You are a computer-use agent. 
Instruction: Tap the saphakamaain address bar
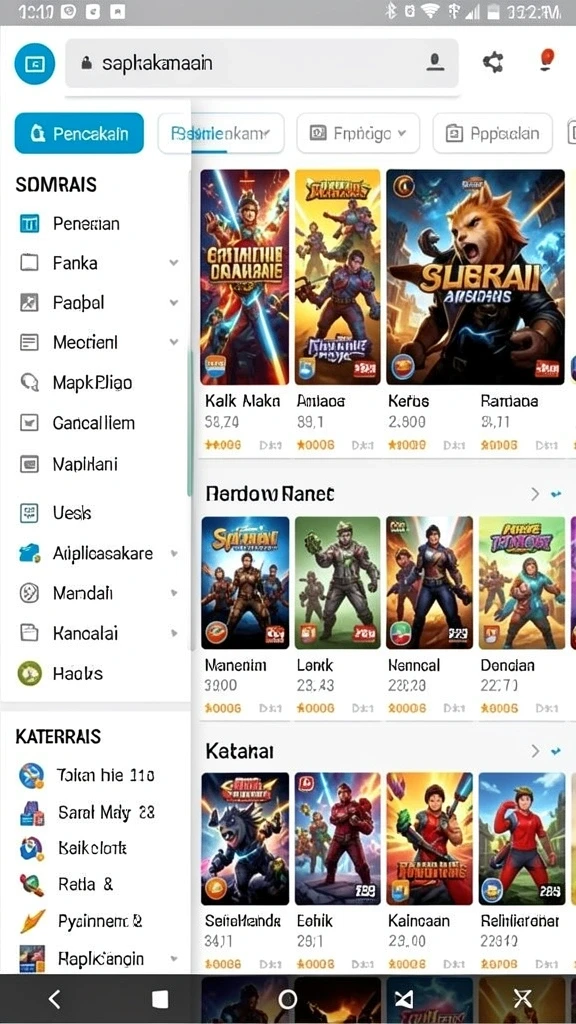coord(262,63)
